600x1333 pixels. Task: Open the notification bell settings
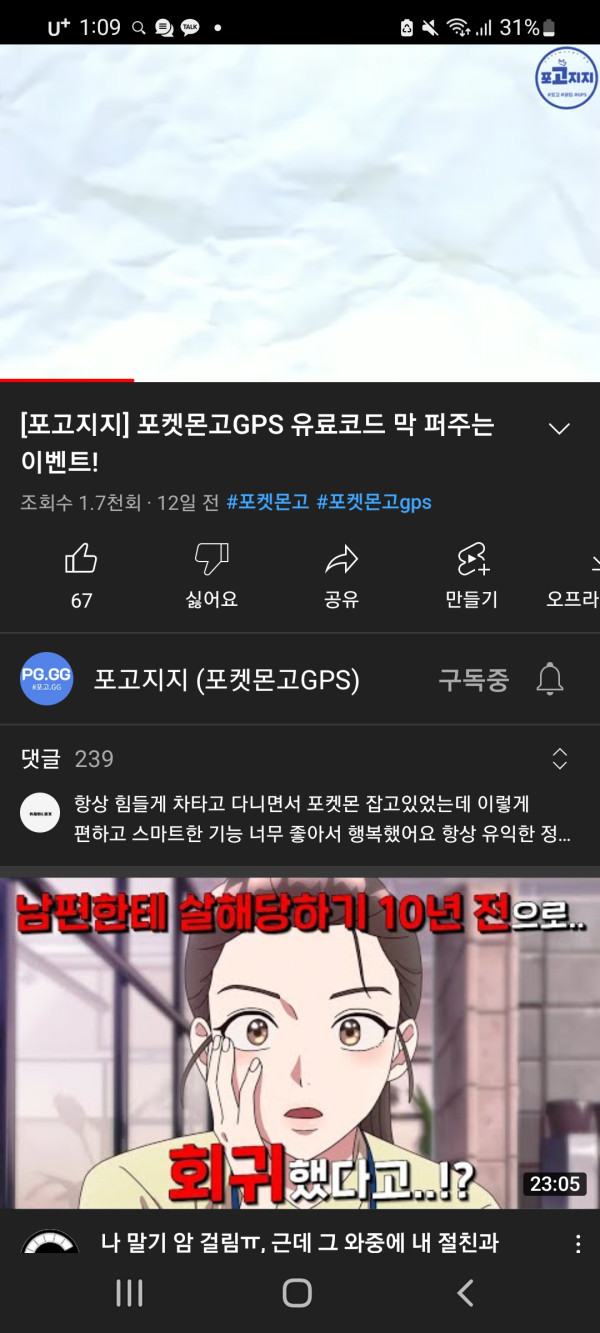pyautogui.click(x=550, y=680)
